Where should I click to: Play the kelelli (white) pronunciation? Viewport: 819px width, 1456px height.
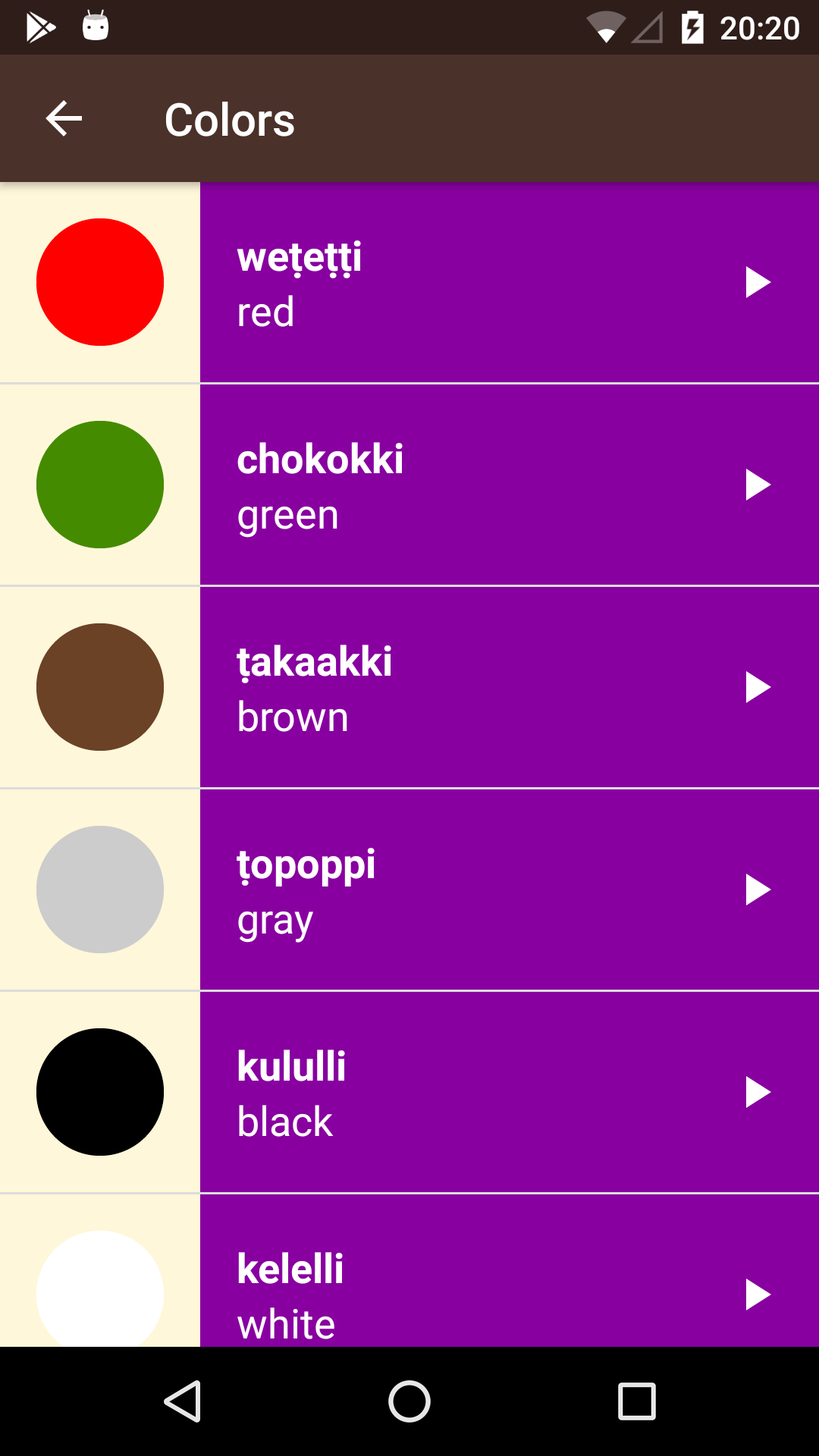tap(758, 1294)
